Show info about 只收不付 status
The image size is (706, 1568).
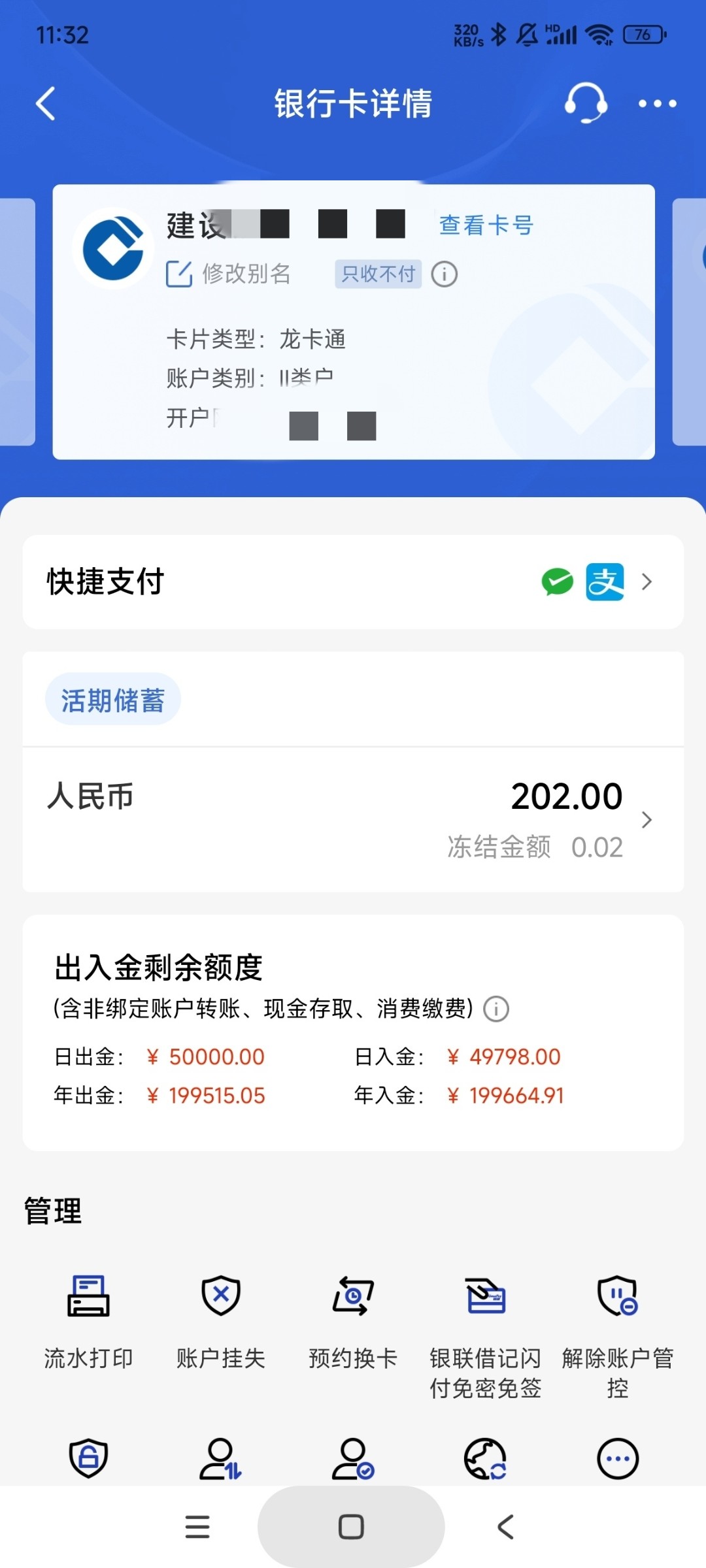click(445, 274)
